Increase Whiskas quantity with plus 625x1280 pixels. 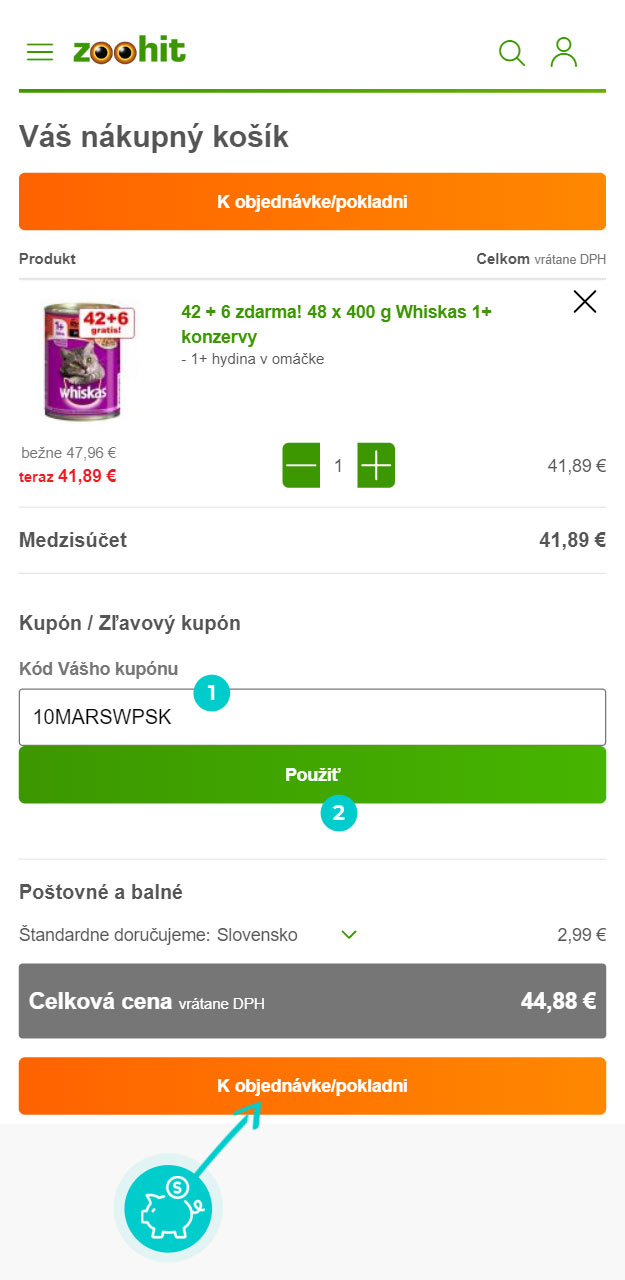[x=376, y=465]
